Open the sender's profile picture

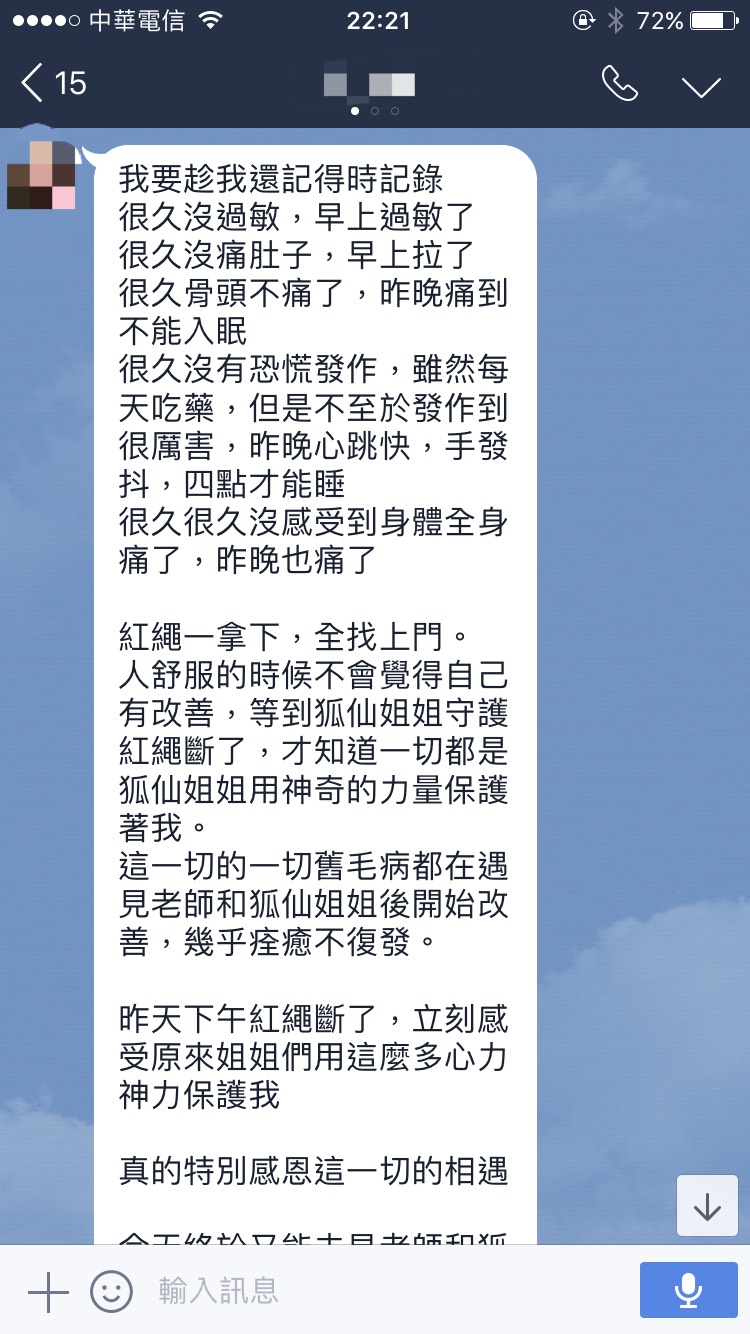point(40,175)
